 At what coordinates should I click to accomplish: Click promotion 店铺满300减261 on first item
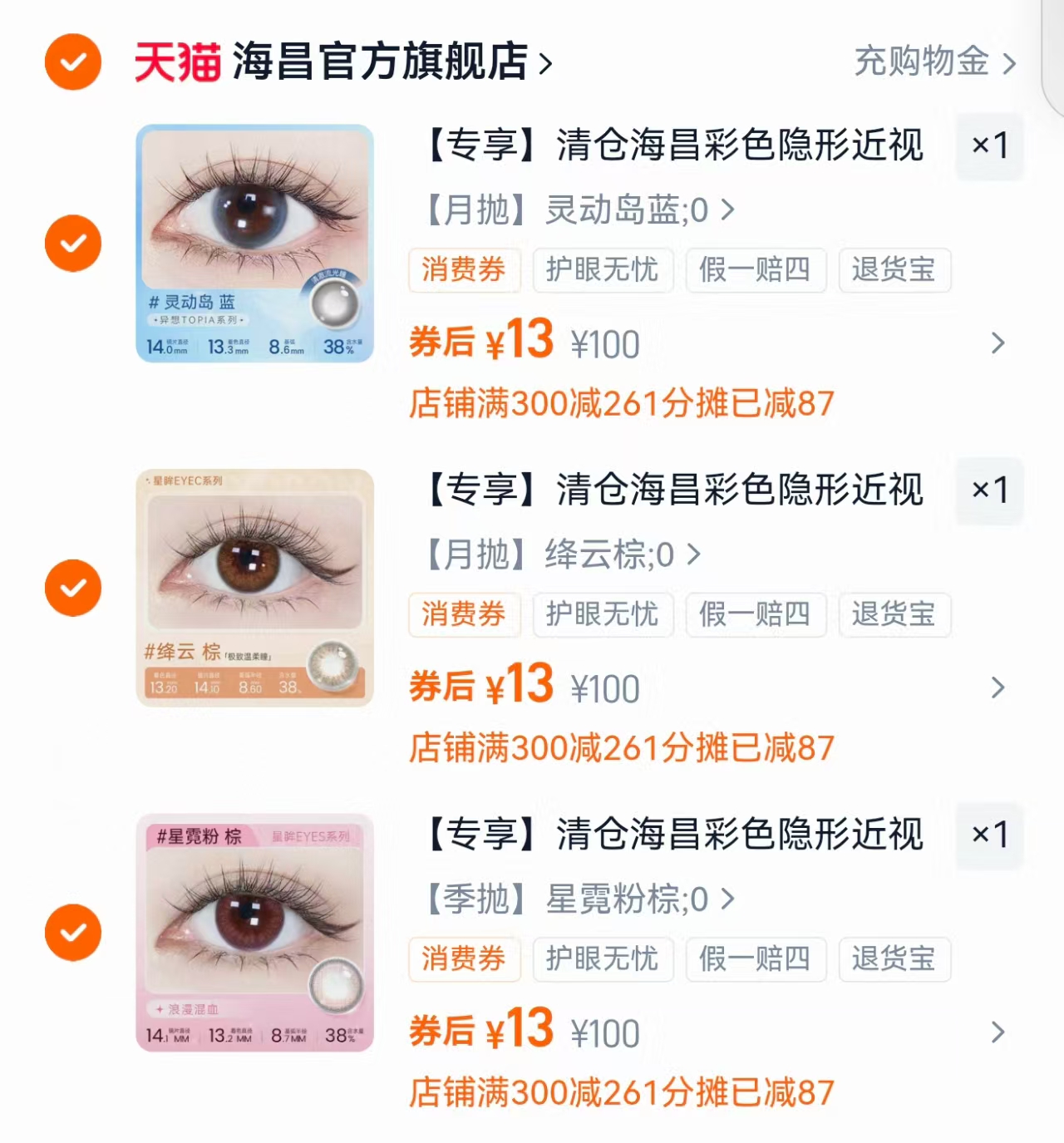tap(623, 403)
